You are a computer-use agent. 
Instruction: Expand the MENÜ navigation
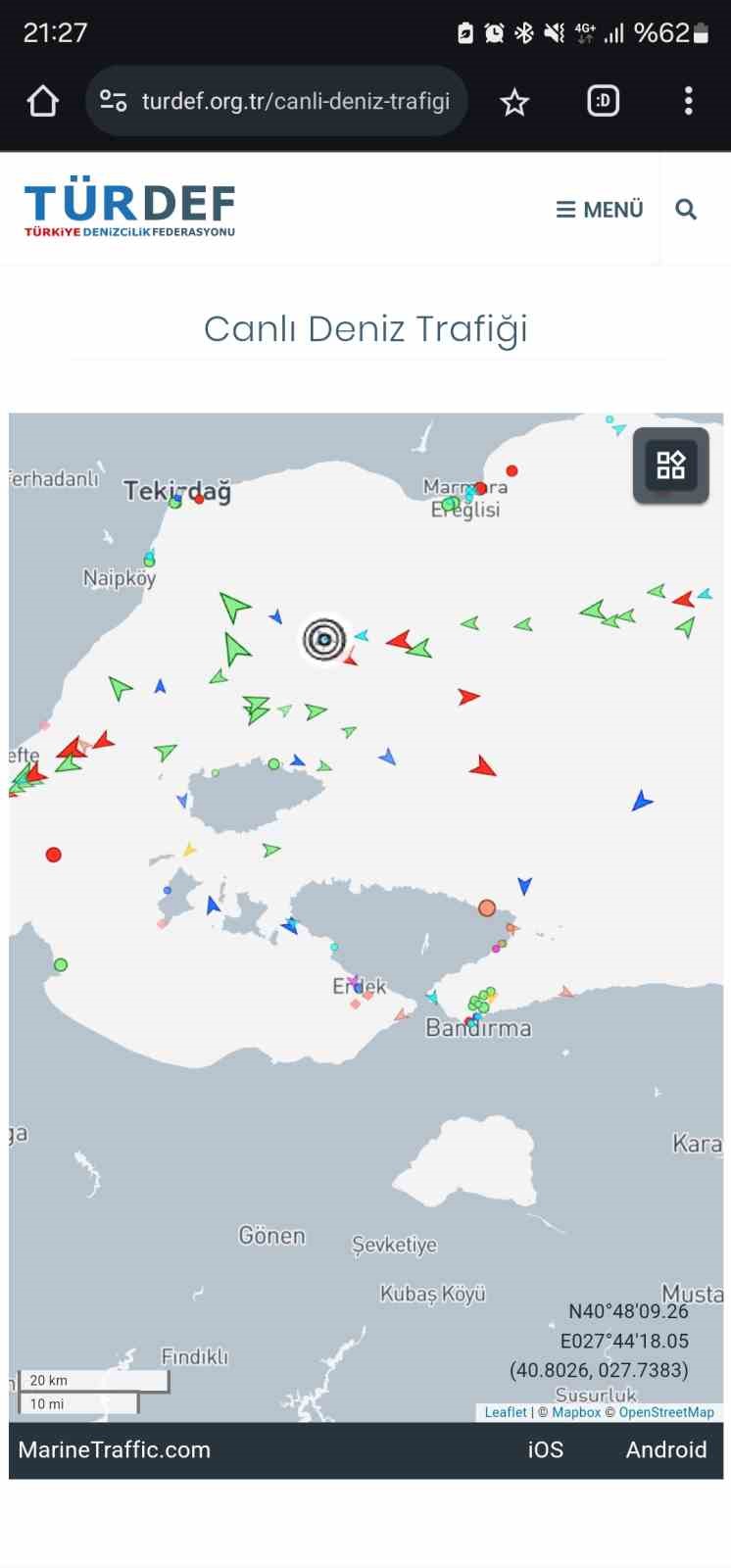599,209
